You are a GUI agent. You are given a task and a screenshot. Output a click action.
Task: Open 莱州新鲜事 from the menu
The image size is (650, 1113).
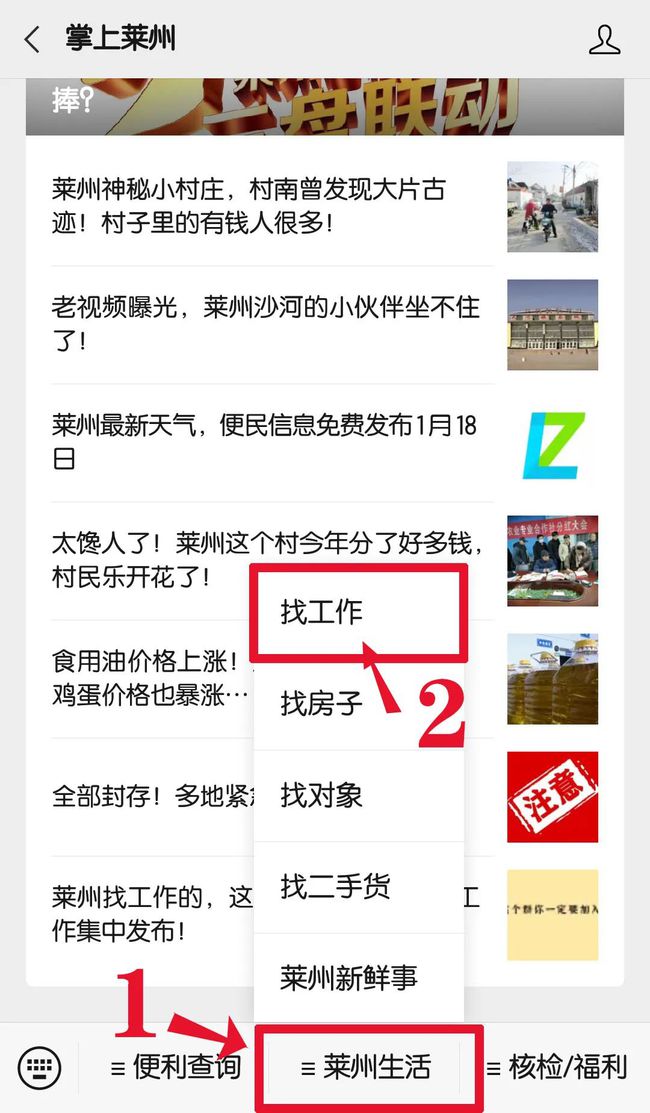click(359, 978)
